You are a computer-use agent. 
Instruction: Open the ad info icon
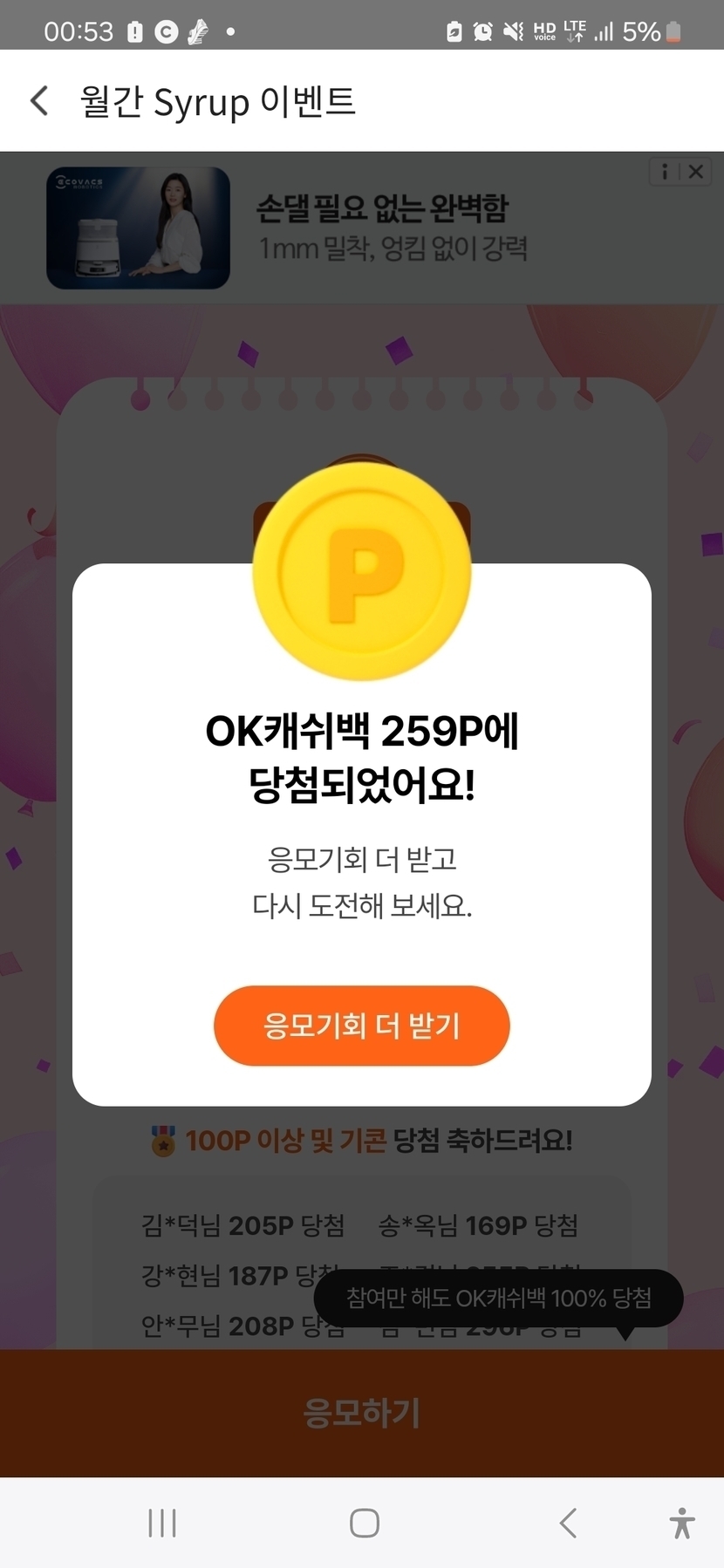click(666, 172)
